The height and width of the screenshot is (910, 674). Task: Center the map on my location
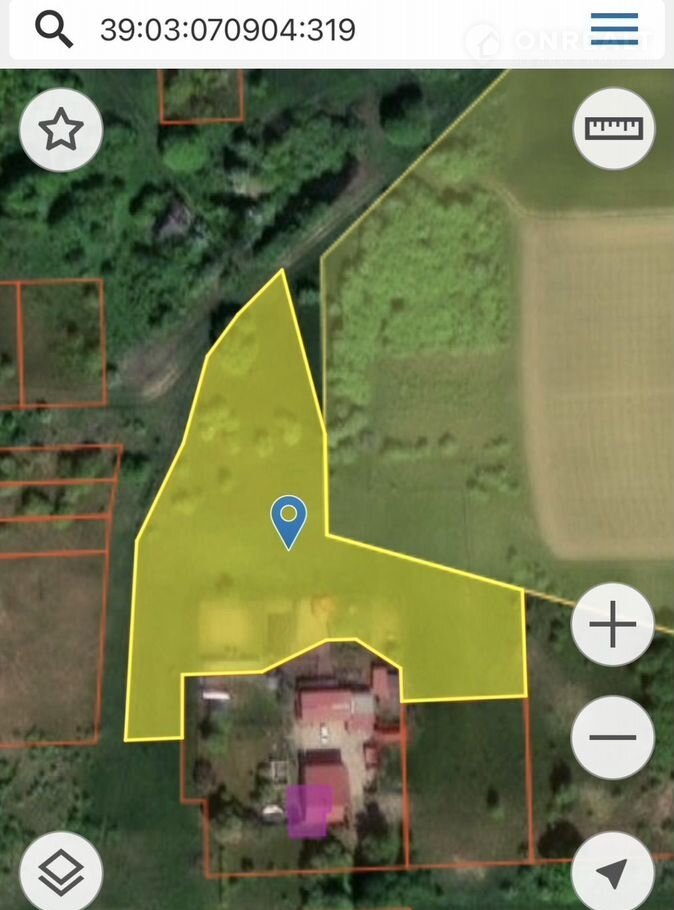click(x=612, y=872)
